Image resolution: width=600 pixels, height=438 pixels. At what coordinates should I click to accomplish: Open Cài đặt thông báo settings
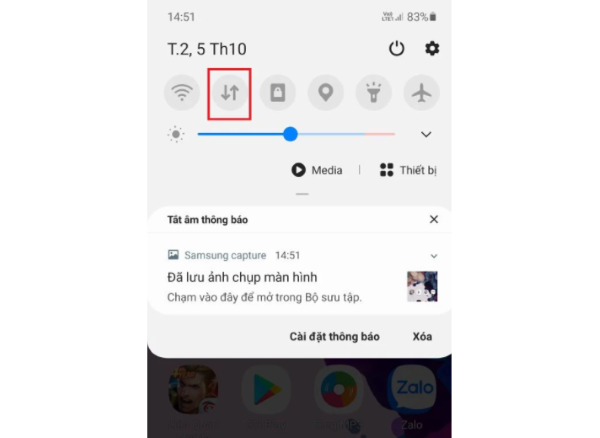(334, 336)
